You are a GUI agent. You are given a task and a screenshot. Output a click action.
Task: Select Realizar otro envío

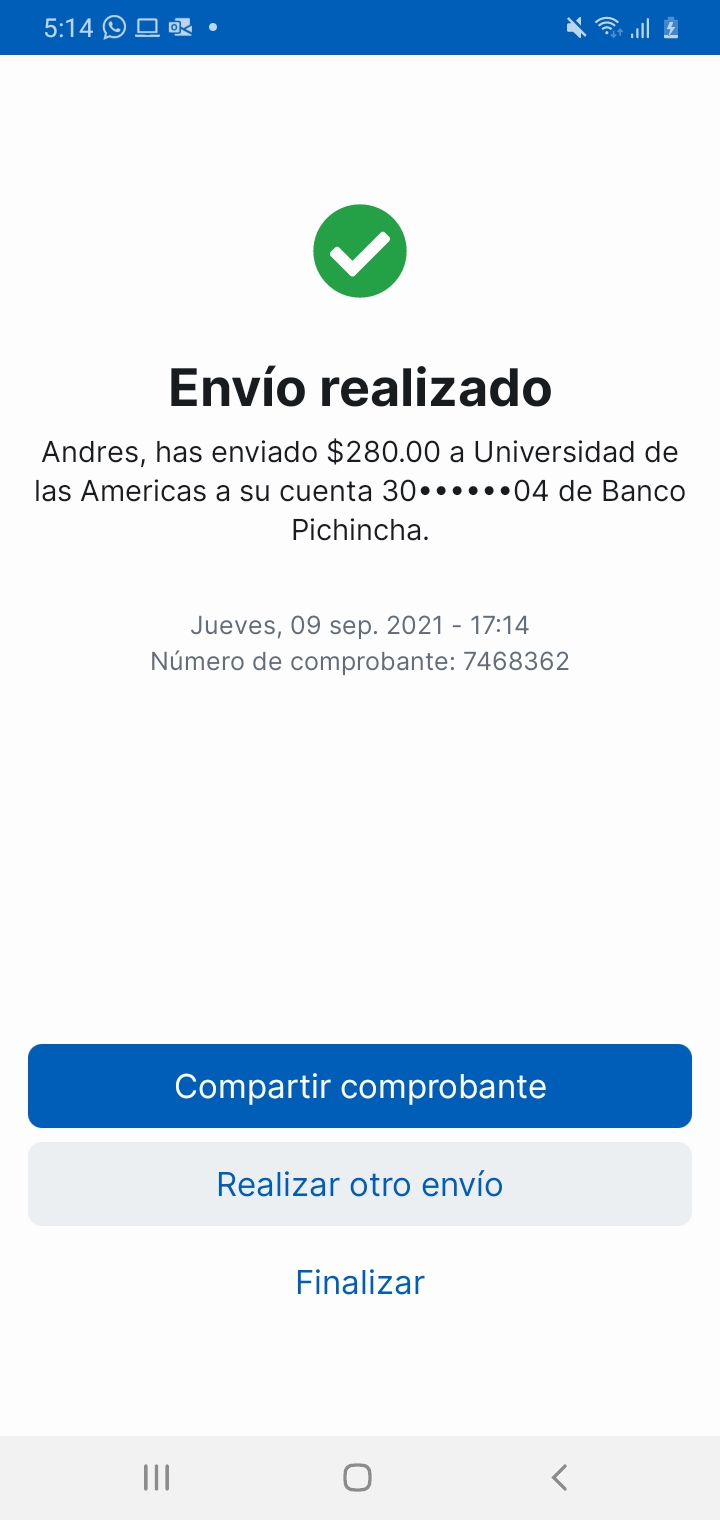[360, 1184]
